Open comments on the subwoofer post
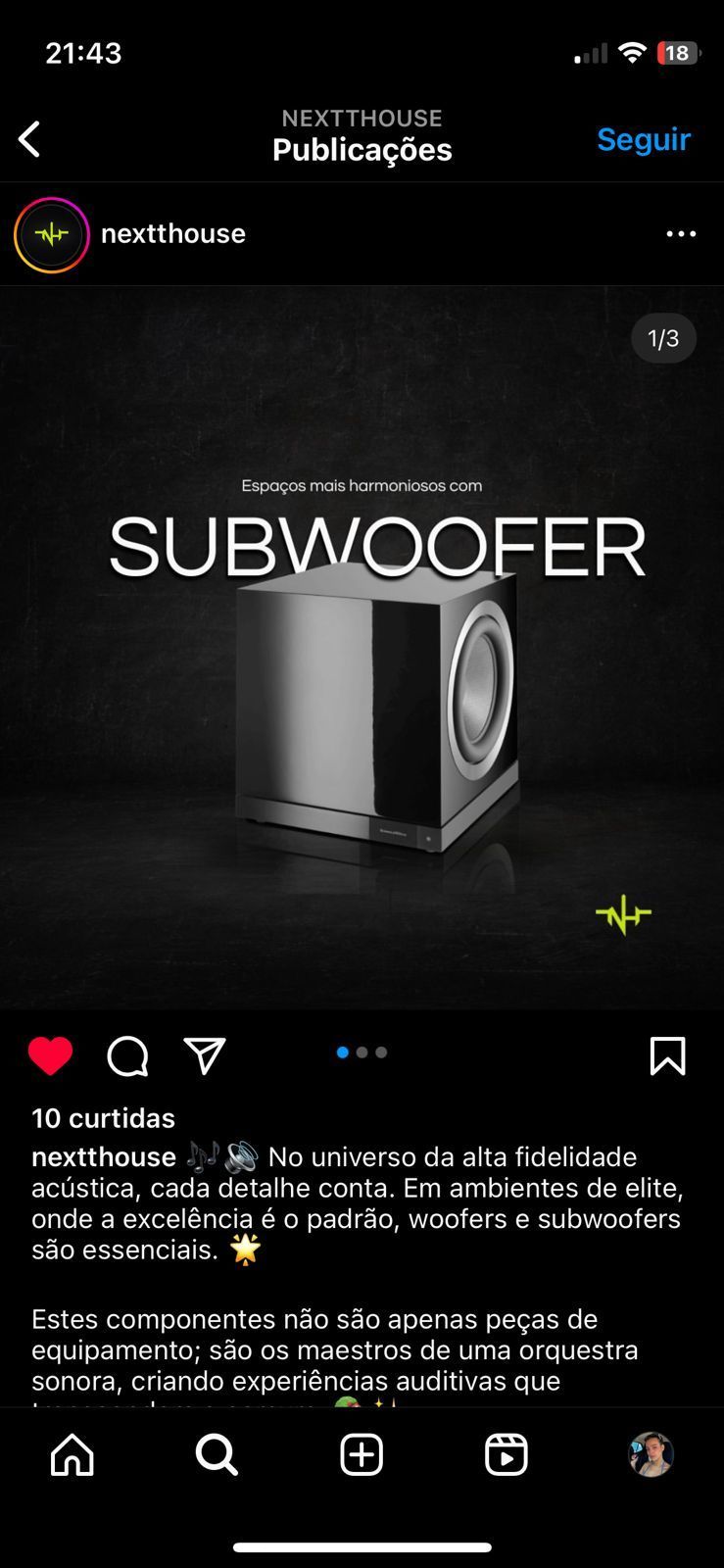724x1568 pixels. click(x=127, y=1056)
